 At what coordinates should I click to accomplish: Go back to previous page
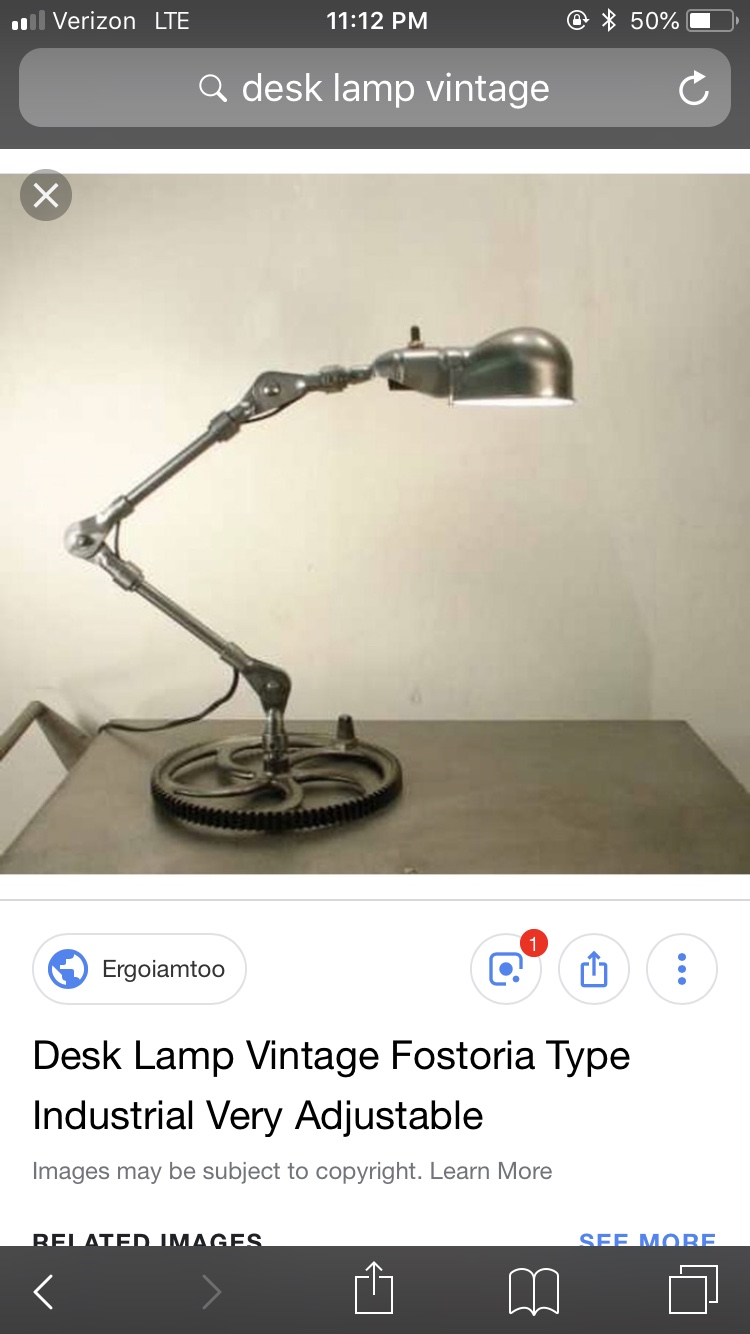click(43, 1292)
